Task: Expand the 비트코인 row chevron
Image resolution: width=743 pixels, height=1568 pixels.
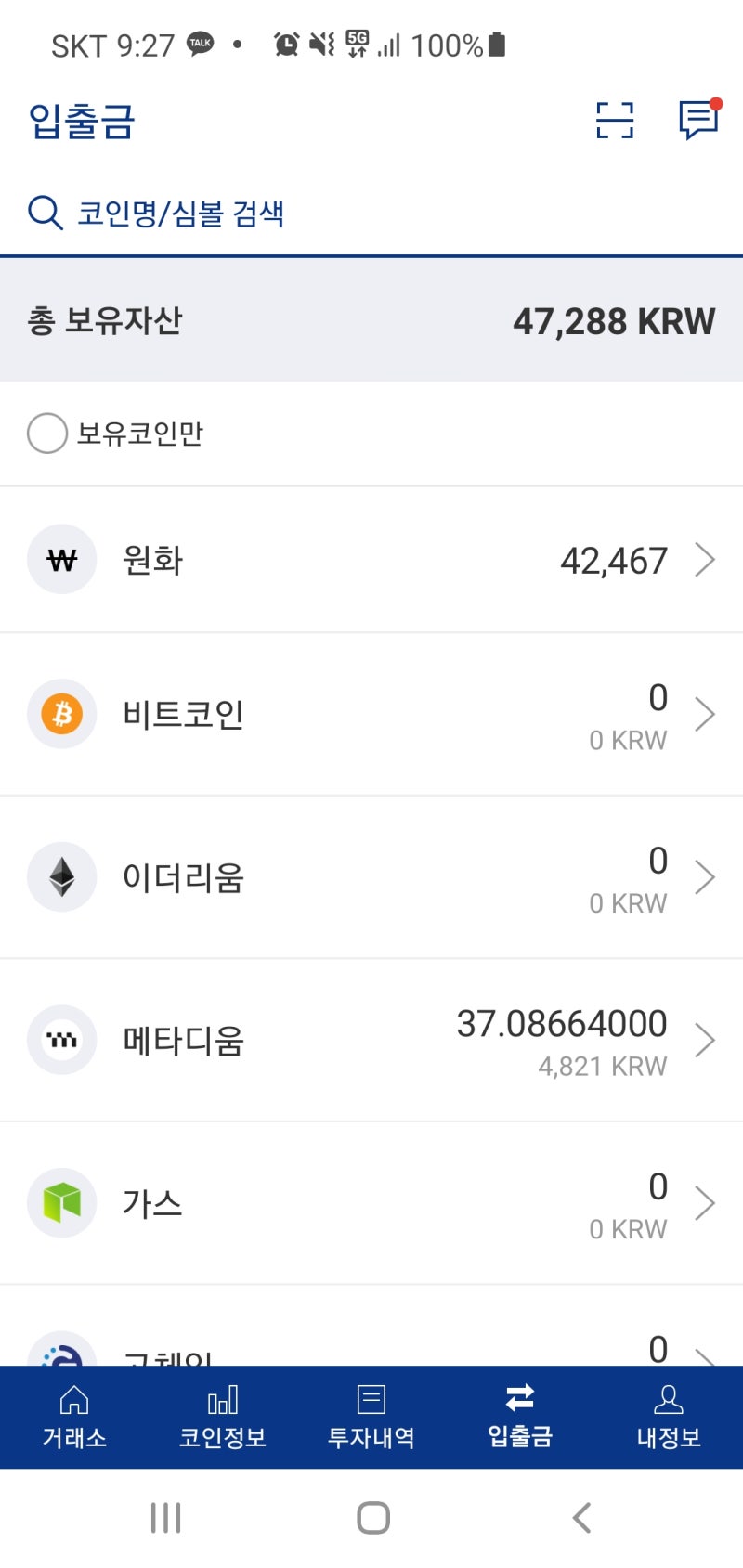Action: [x=706, y=713]
